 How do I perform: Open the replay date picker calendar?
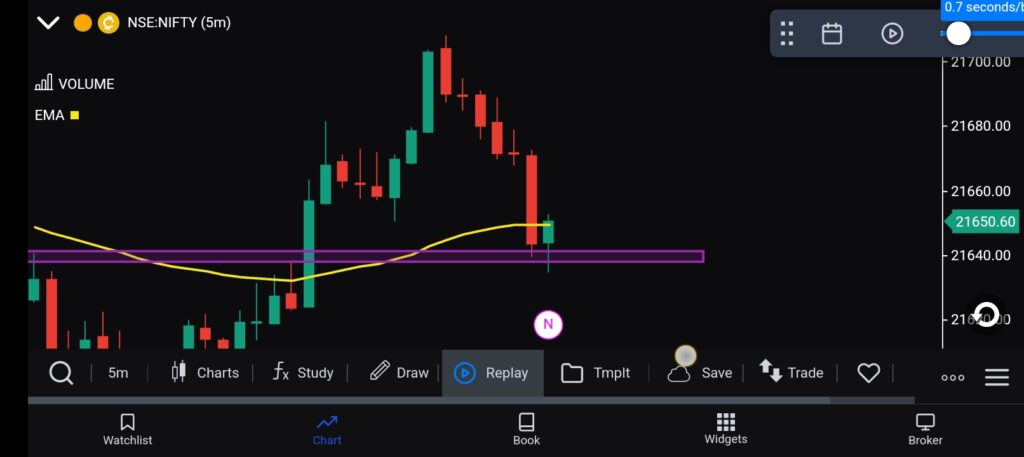click(832, 34)
